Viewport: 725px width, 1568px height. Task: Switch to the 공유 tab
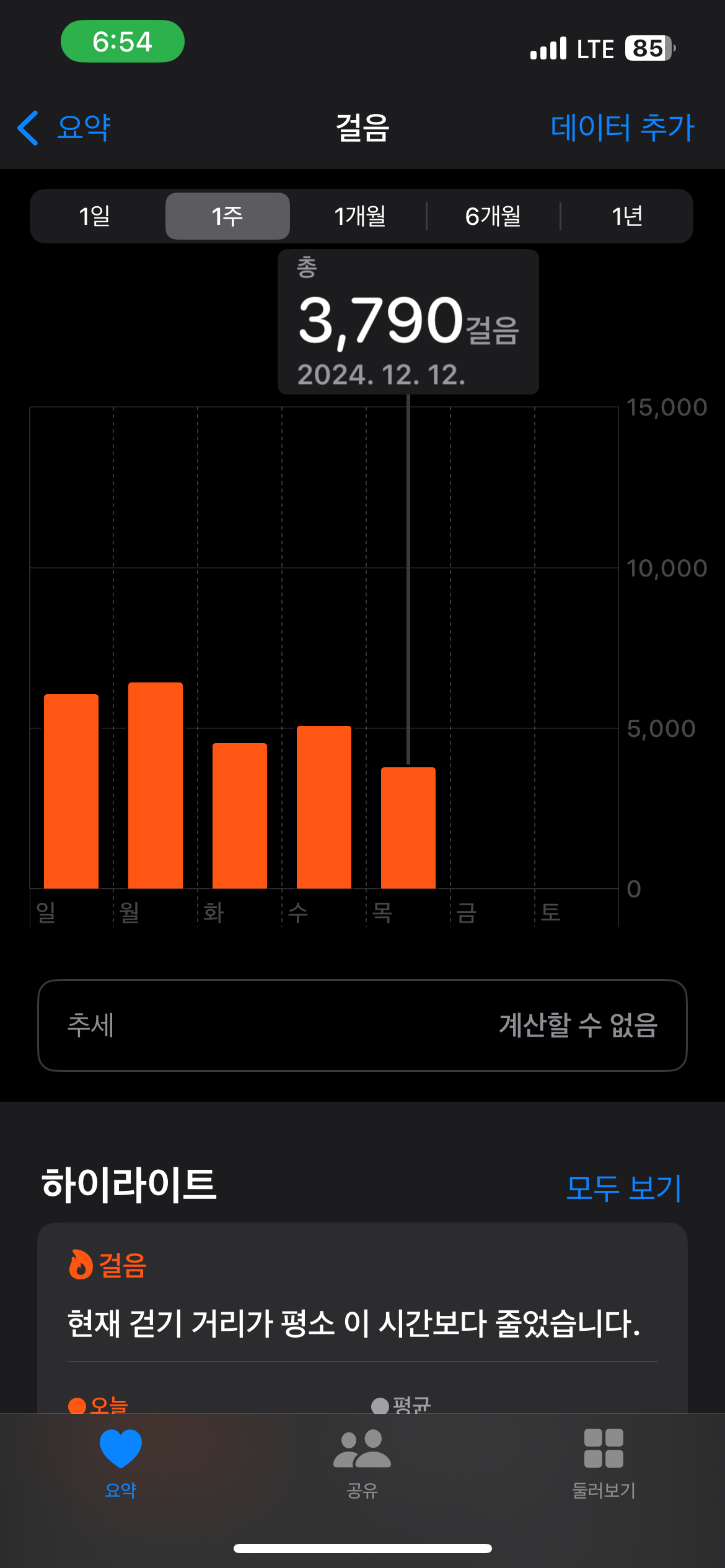pyautogui.click(x=362, y=1463)
